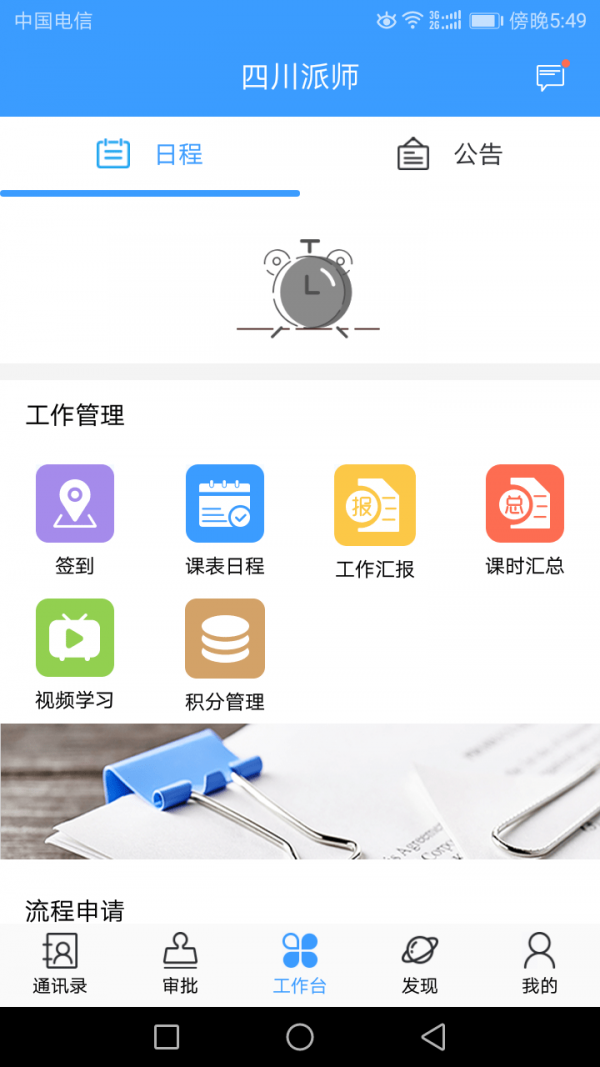This screenshot has width=600, height=1067.
Task: Open the messages icon in the header
Action: click(551, 77)
